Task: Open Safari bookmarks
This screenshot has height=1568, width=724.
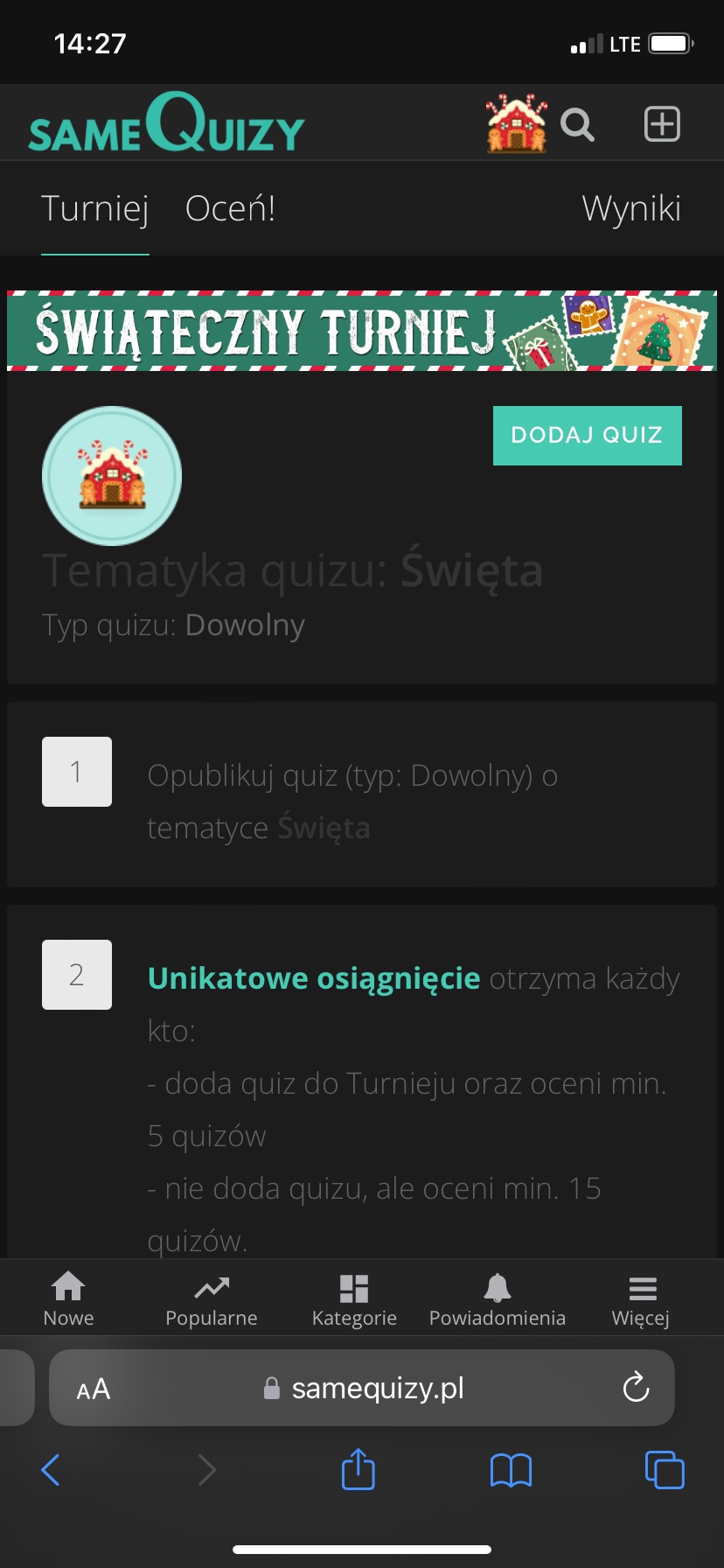Action: [x=511, y=1470]
